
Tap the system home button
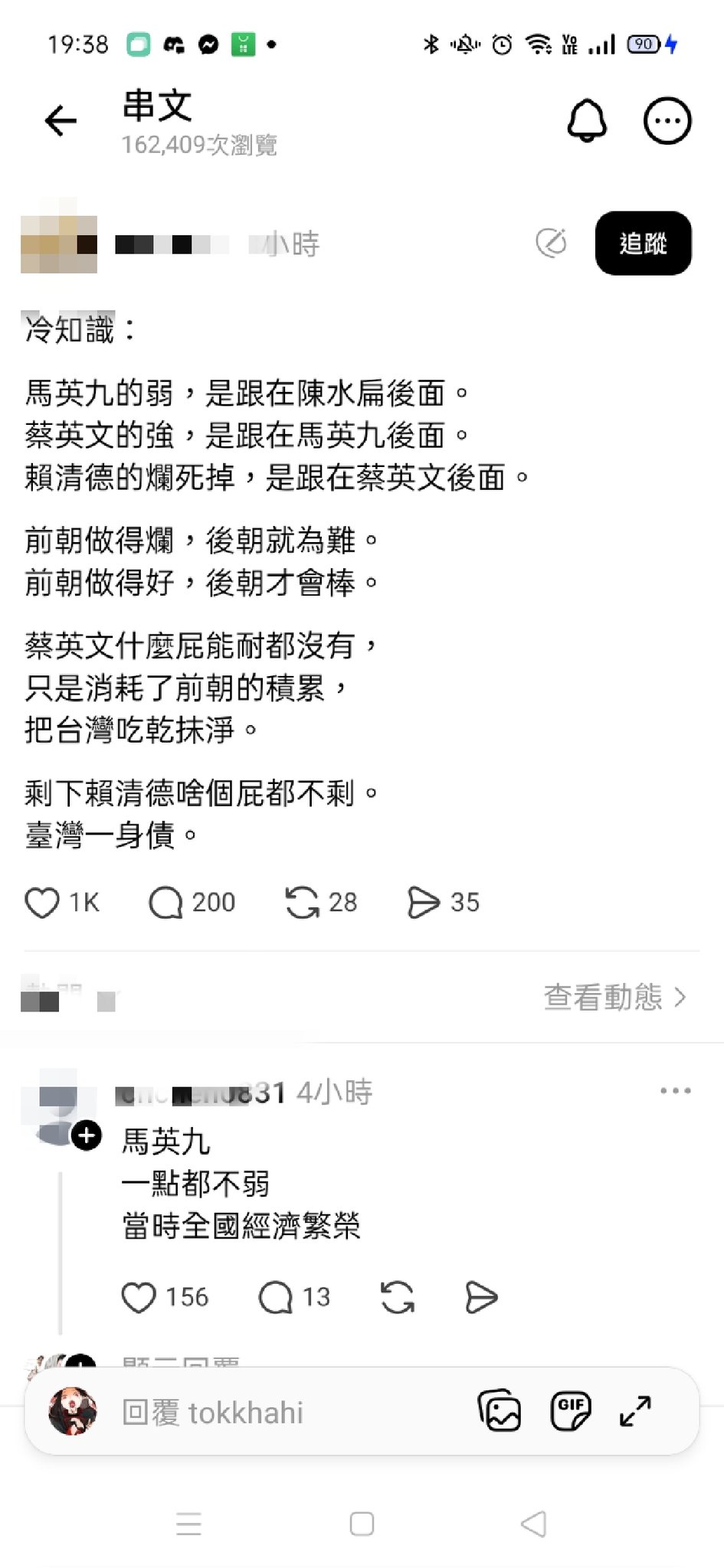click(x=362, y=1524)
